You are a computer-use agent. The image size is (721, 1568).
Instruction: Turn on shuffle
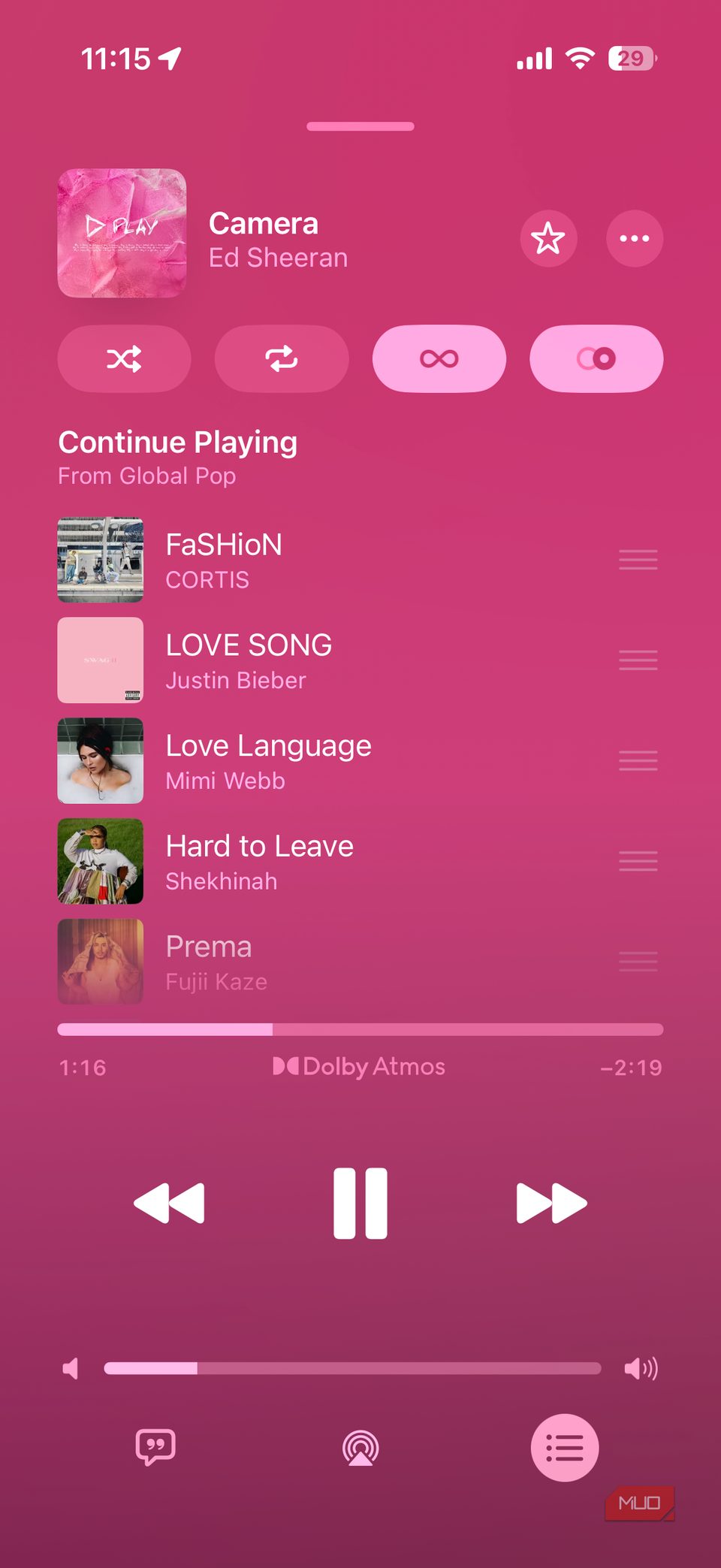125,359
